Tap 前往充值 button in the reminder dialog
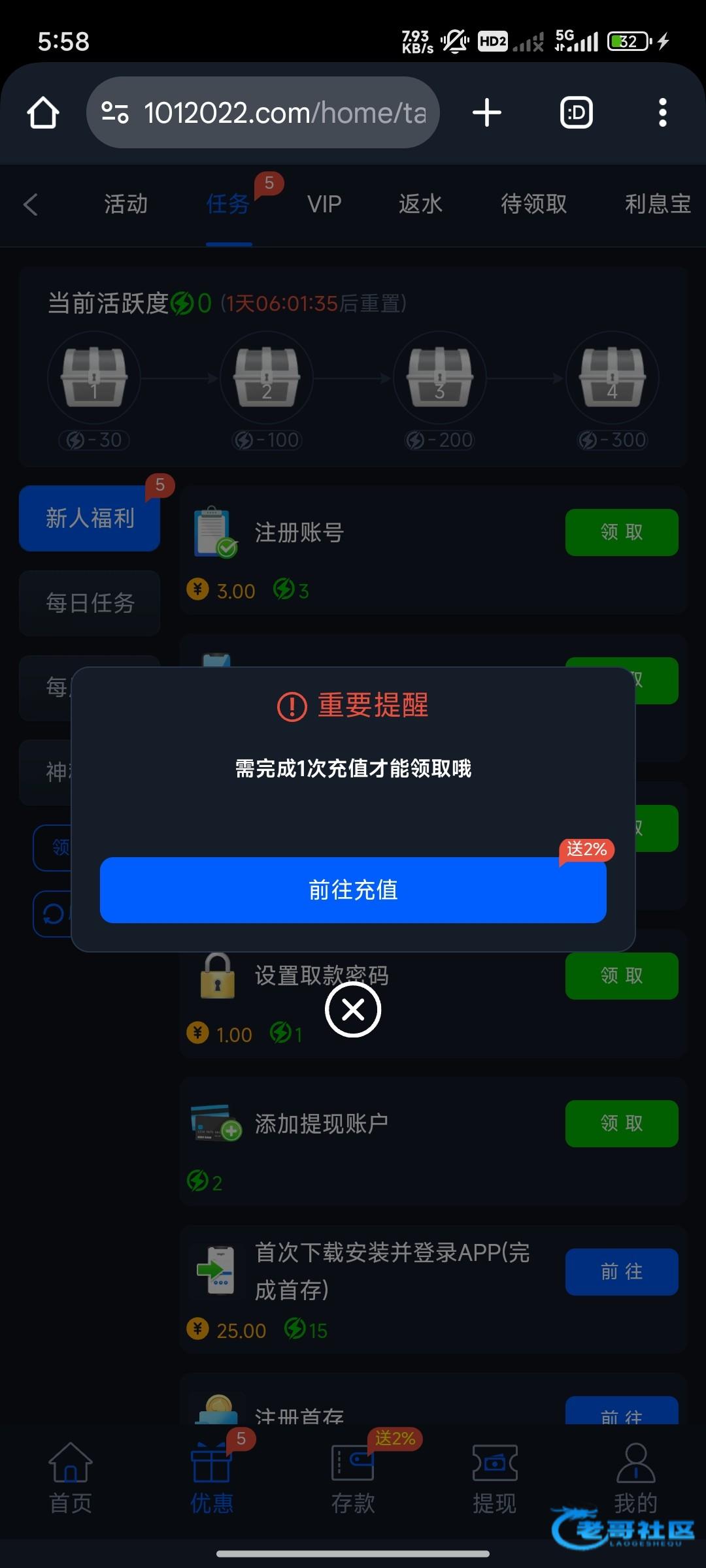The image size is (706, 1568). [x=353, y=890]
